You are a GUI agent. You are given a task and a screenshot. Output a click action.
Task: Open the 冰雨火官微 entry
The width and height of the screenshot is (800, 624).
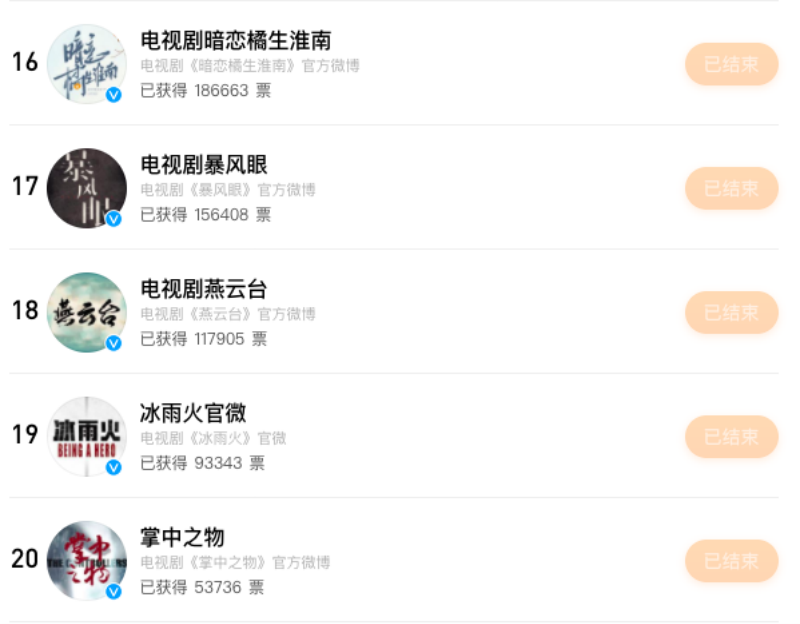(x=193, y=413)
